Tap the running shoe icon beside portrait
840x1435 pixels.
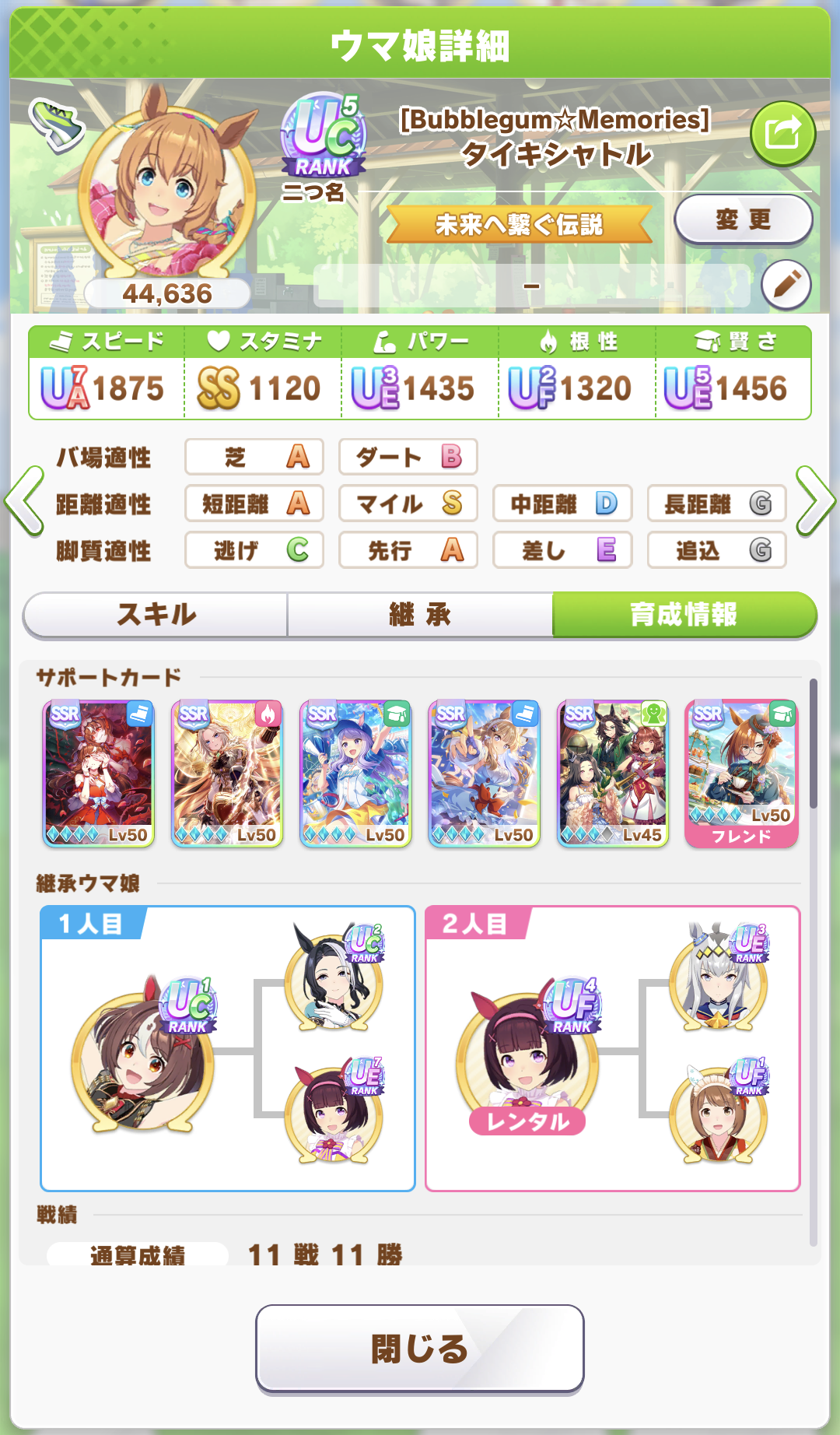coord(56,124)
